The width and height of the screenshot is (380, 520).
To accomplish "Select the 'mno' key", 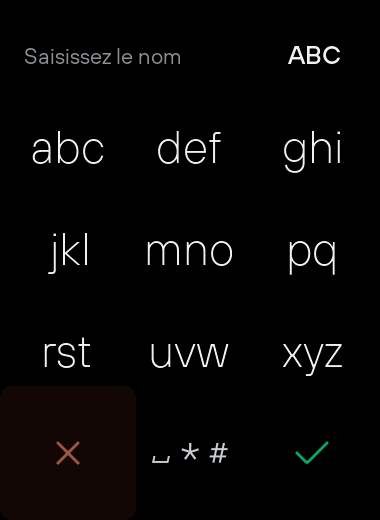I will click(x=189, y=251).
